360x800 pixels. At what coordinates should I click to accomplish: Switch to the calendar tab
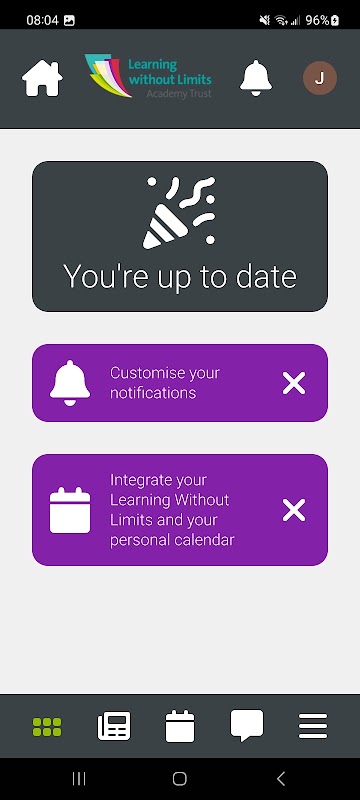coord(180,726)
